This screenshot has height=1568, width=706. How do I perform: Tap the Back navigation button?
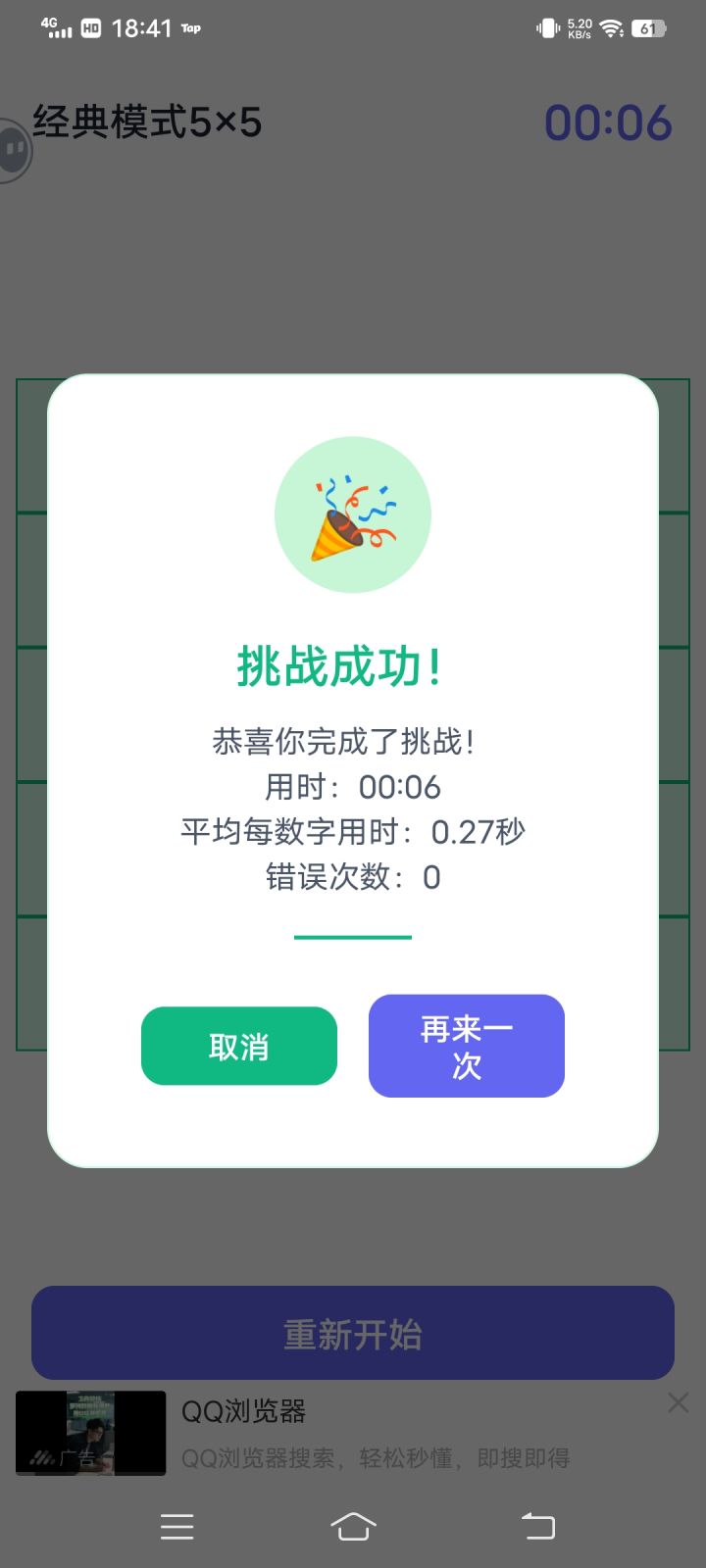(x=537, y=1526)
